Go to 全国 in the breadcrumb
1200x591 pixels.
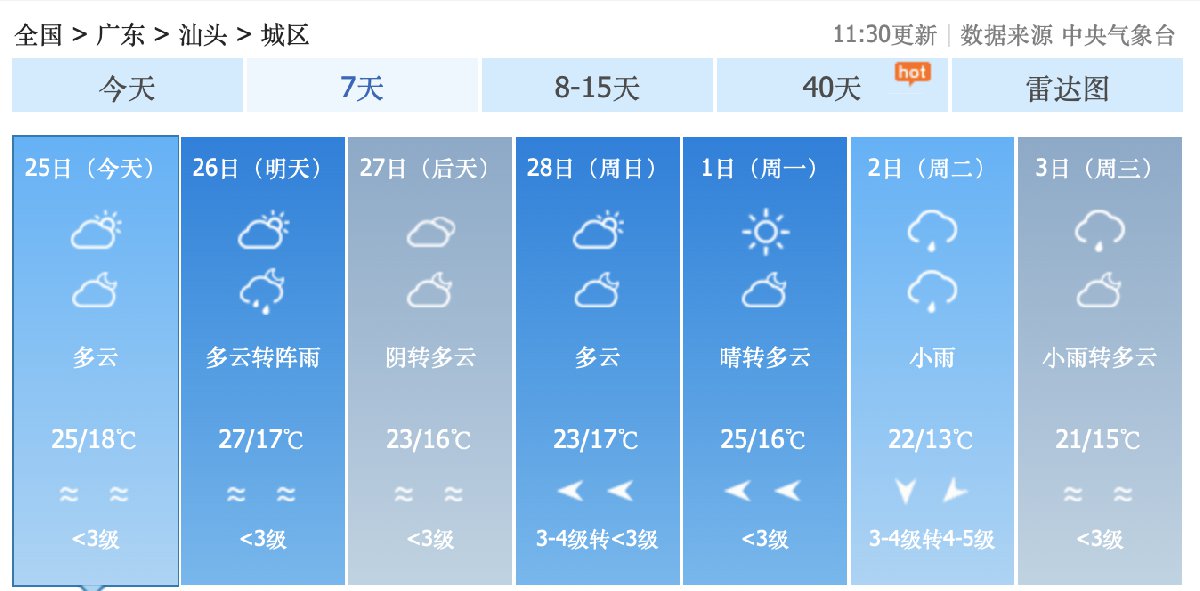[40, 36]
